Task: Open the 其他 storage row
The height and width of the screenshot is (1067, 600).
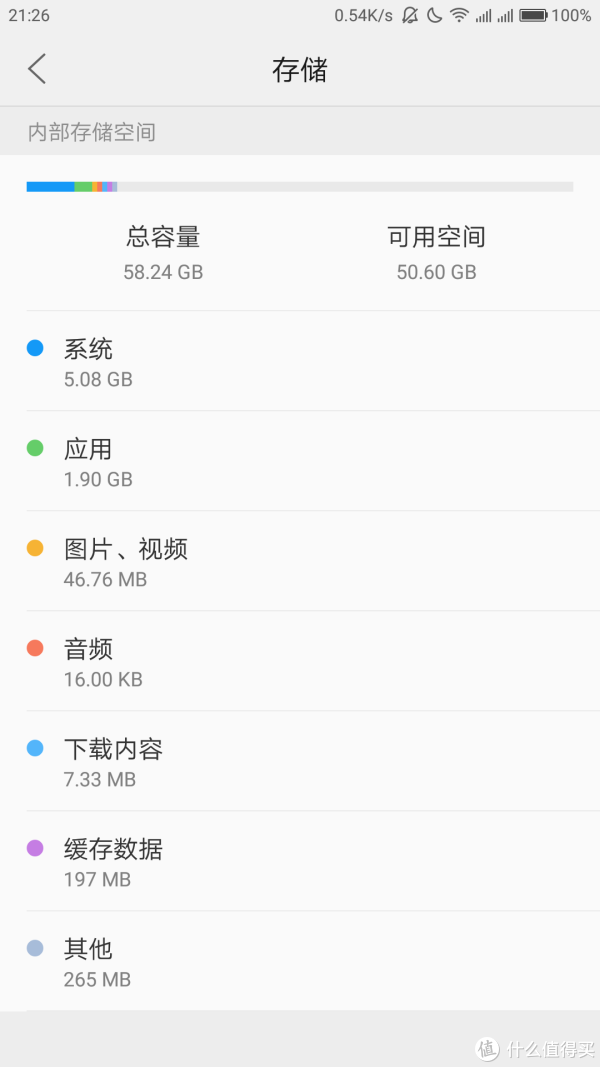Action: click(300, 961)
